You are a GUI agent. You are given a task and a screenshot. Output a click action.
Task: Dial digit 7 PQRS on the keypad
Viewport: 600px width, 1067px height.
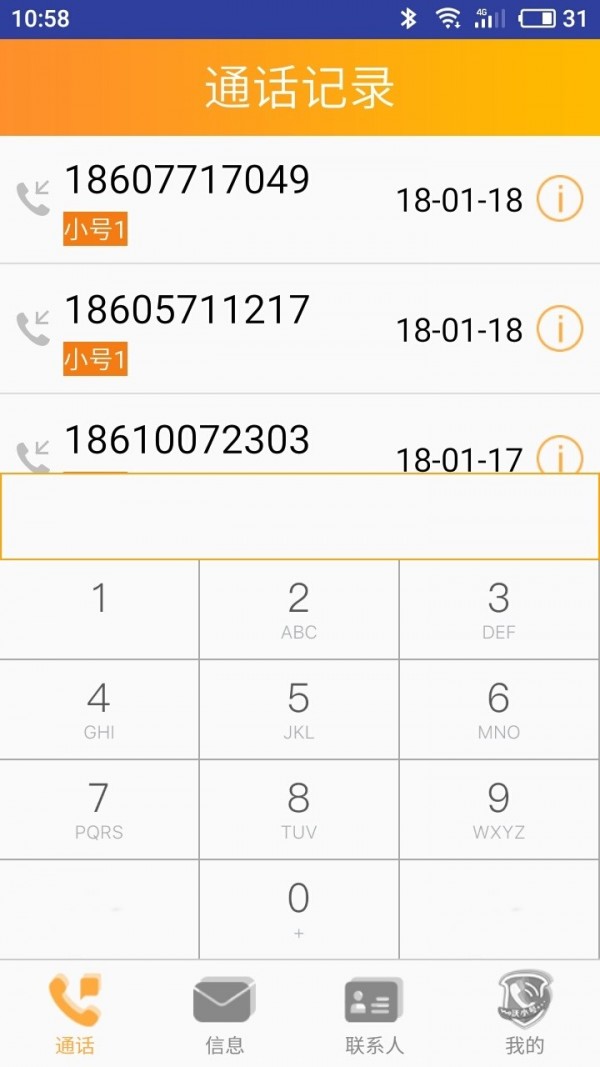[99, 810]
